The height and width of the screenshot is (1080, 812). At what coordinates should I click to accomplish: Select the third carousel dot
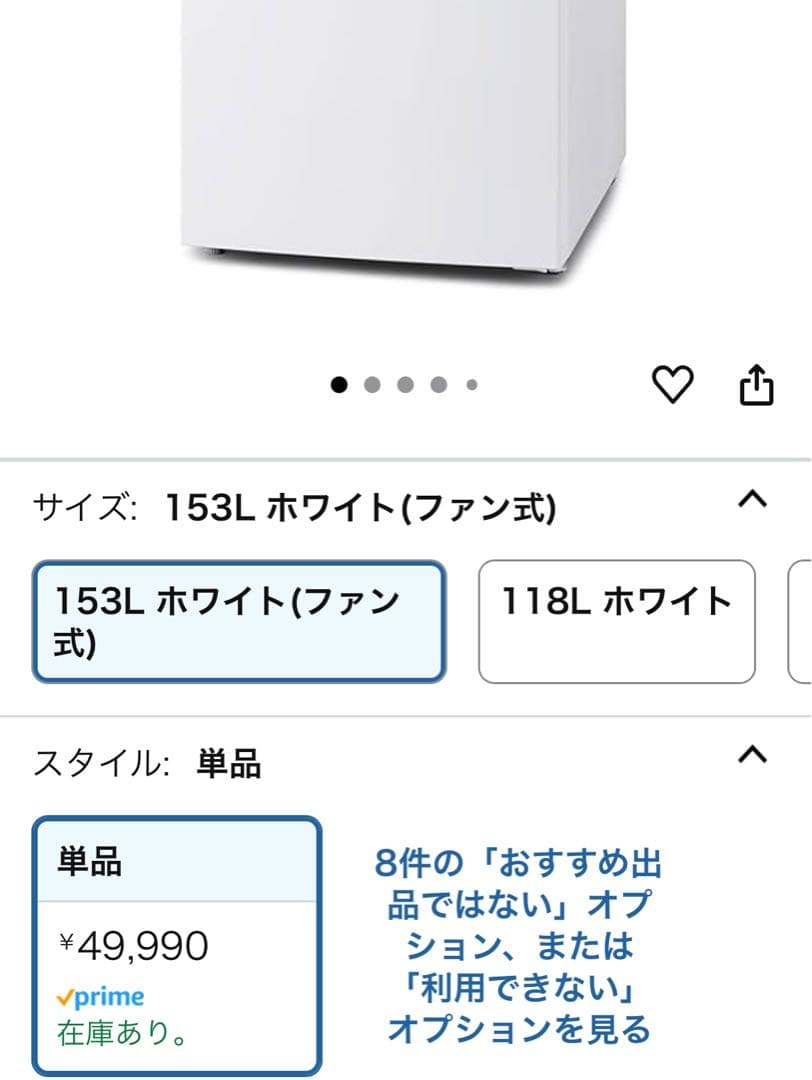coord(405,382)
